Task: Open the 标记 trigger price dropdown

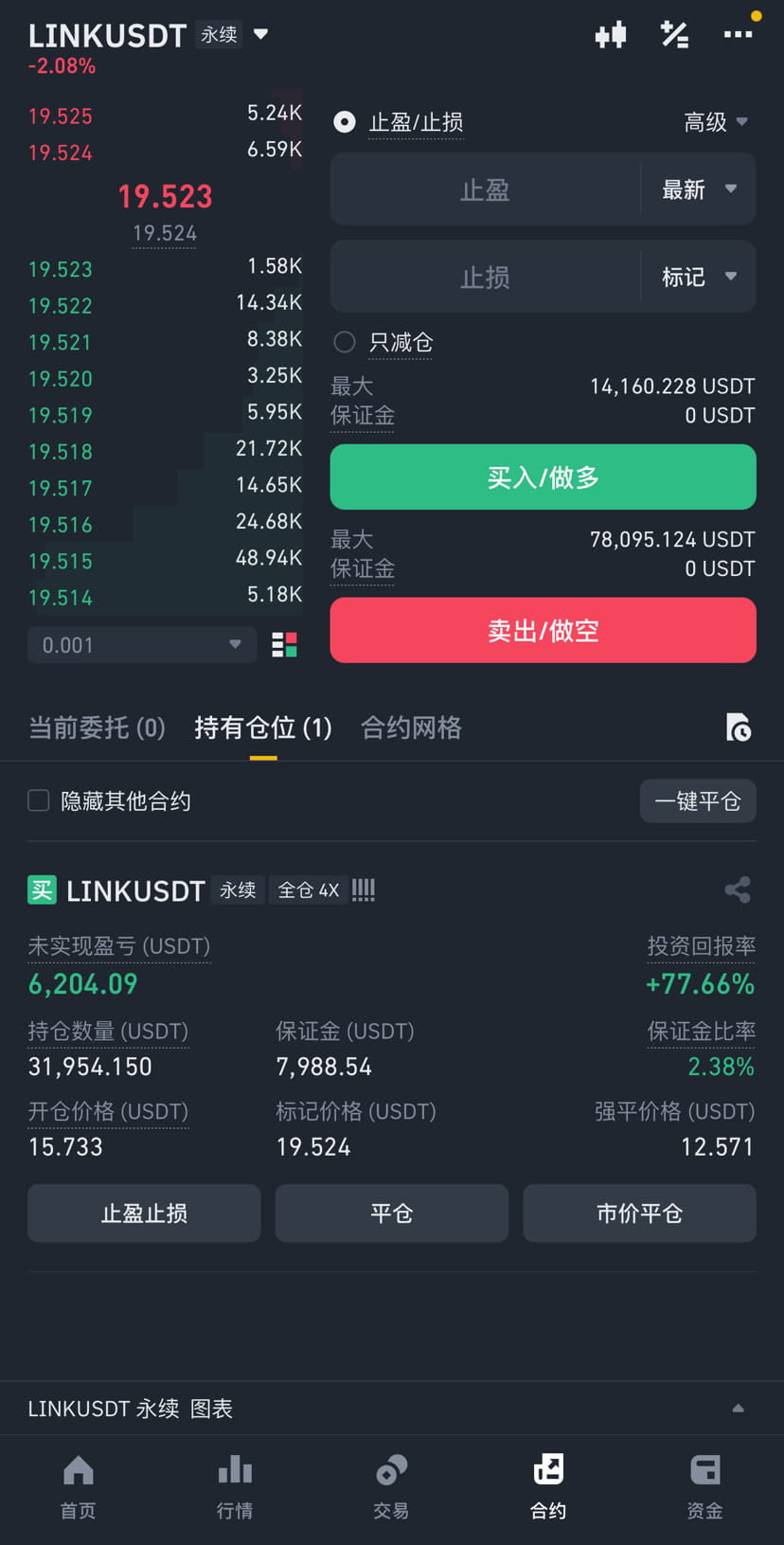Action: tap(698, 277)
